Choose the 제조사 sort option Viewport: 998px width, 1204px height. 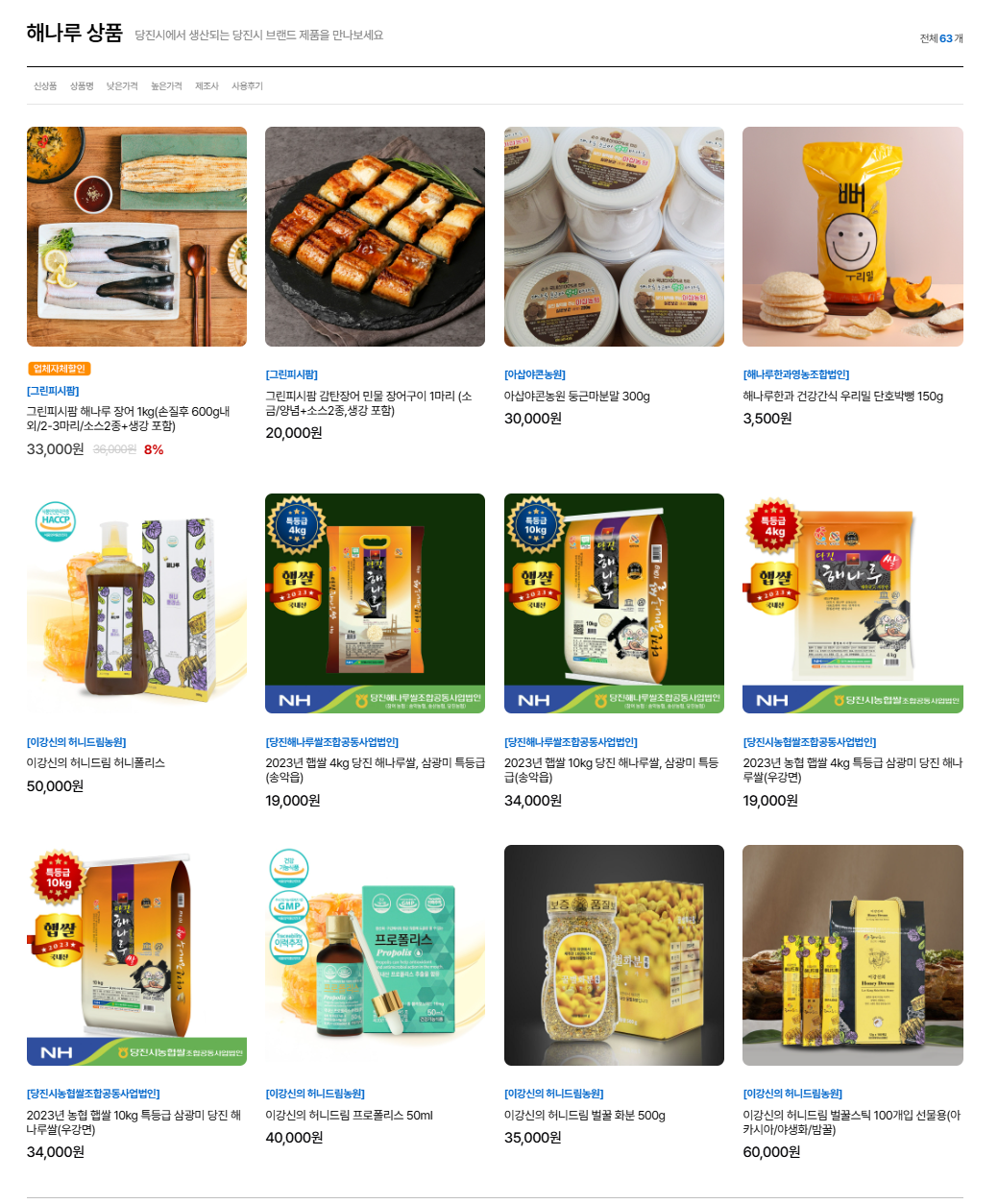(x=207, y=86)
